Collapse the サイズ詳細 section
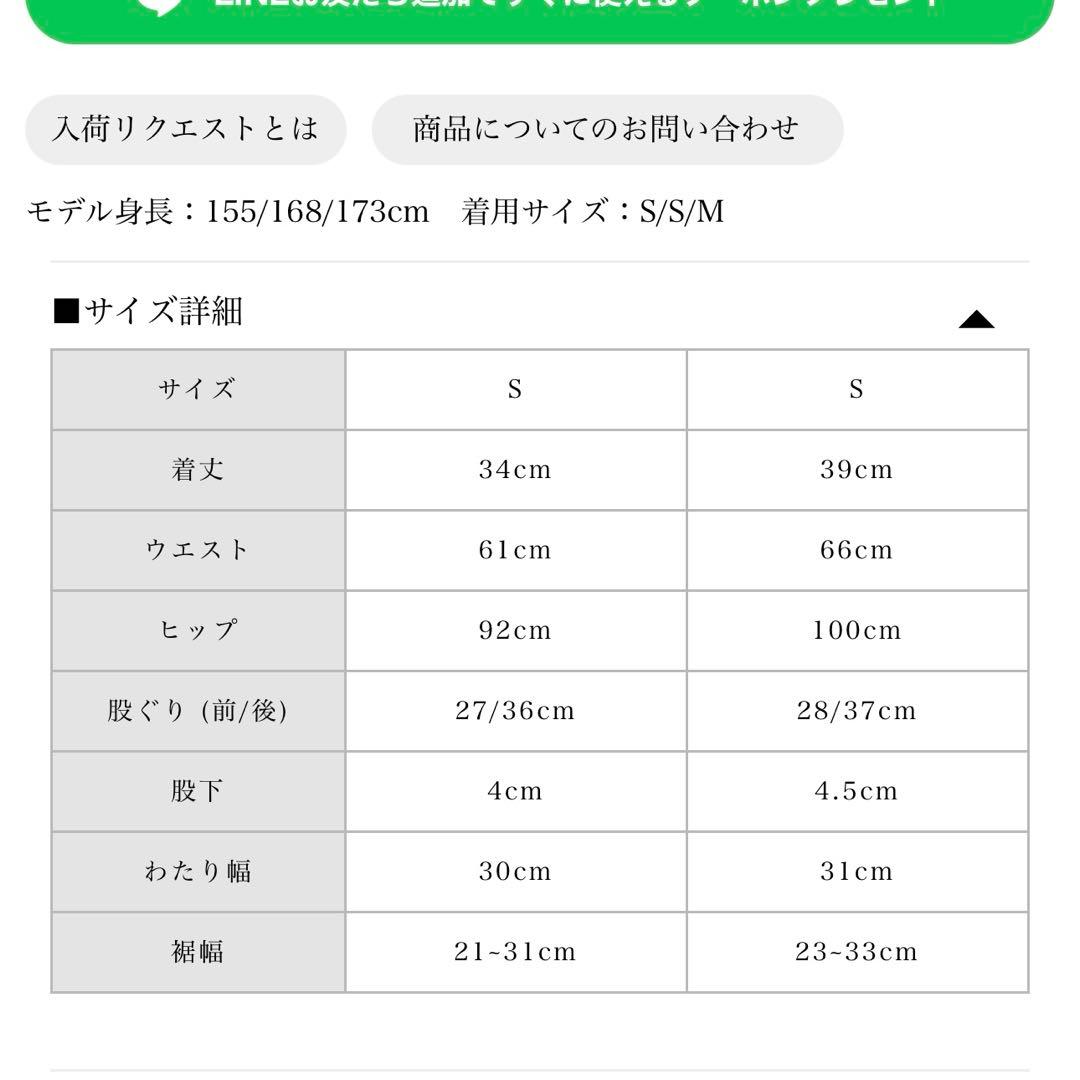This screenshot has width=1080, height=1080. pyautogui.click(x=975, y=320)
